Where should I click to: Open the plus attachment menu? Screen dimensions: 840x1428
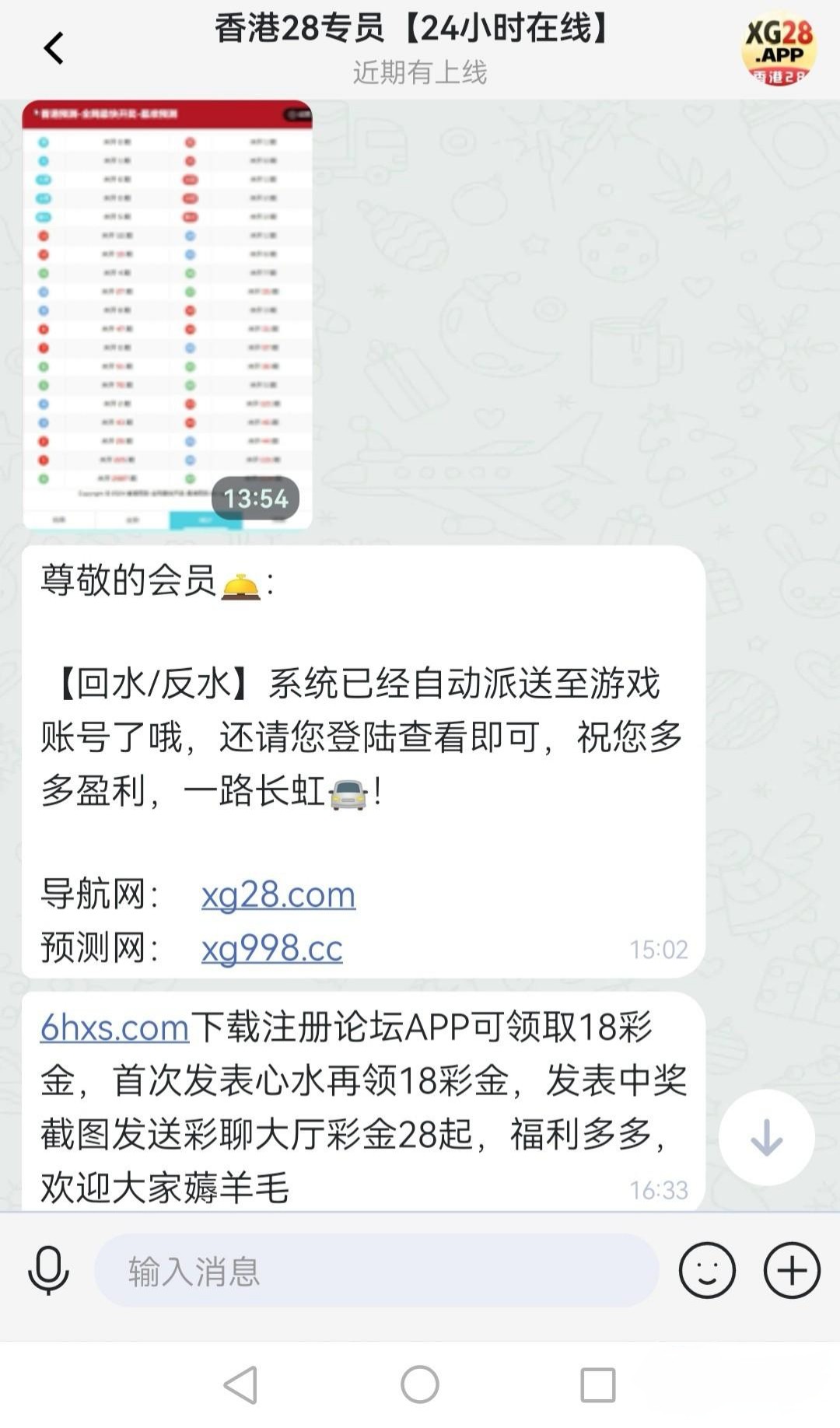point(792,1271)
